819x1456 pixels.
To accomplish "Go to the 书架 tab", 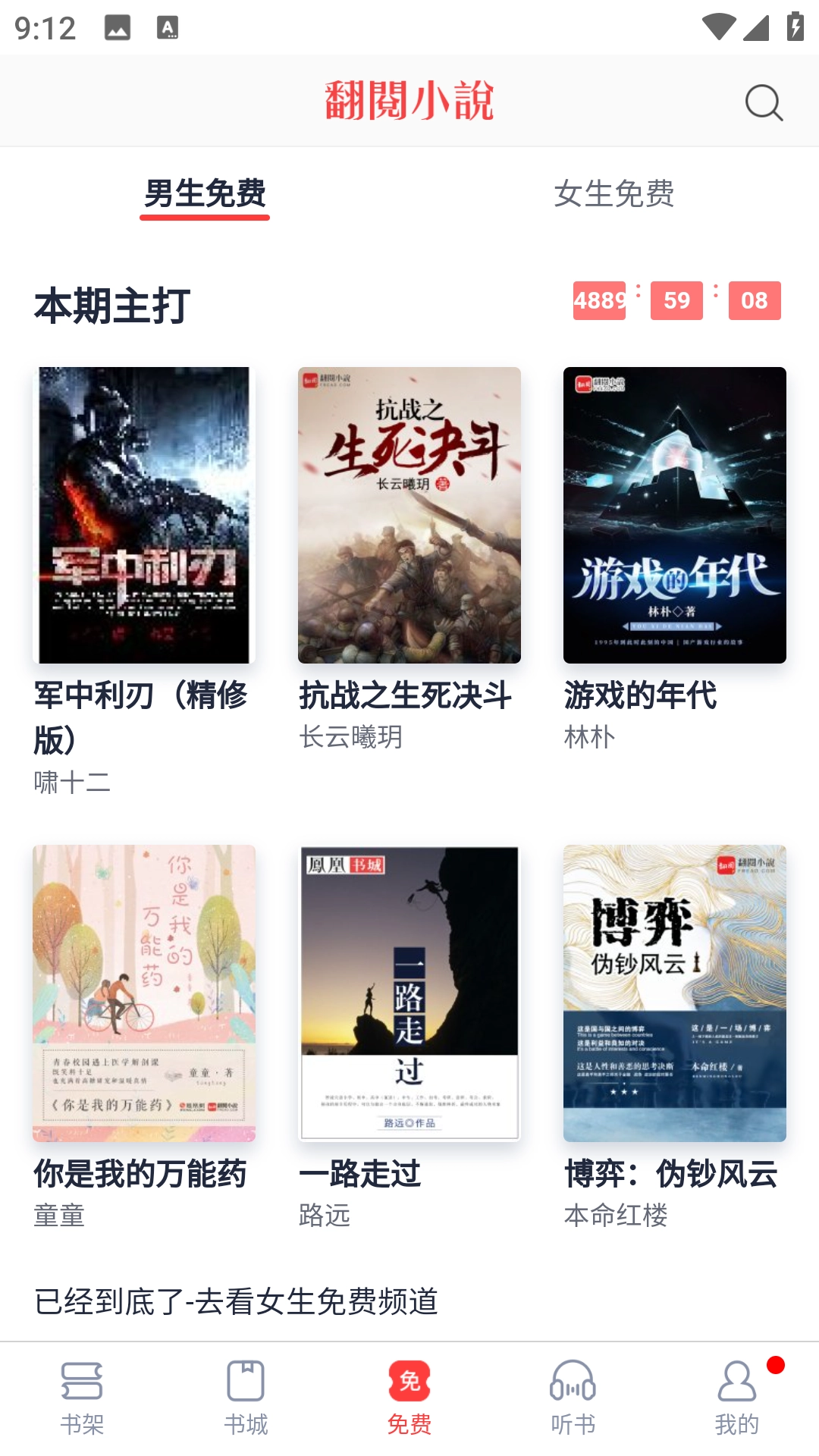I will point(82,1397).
